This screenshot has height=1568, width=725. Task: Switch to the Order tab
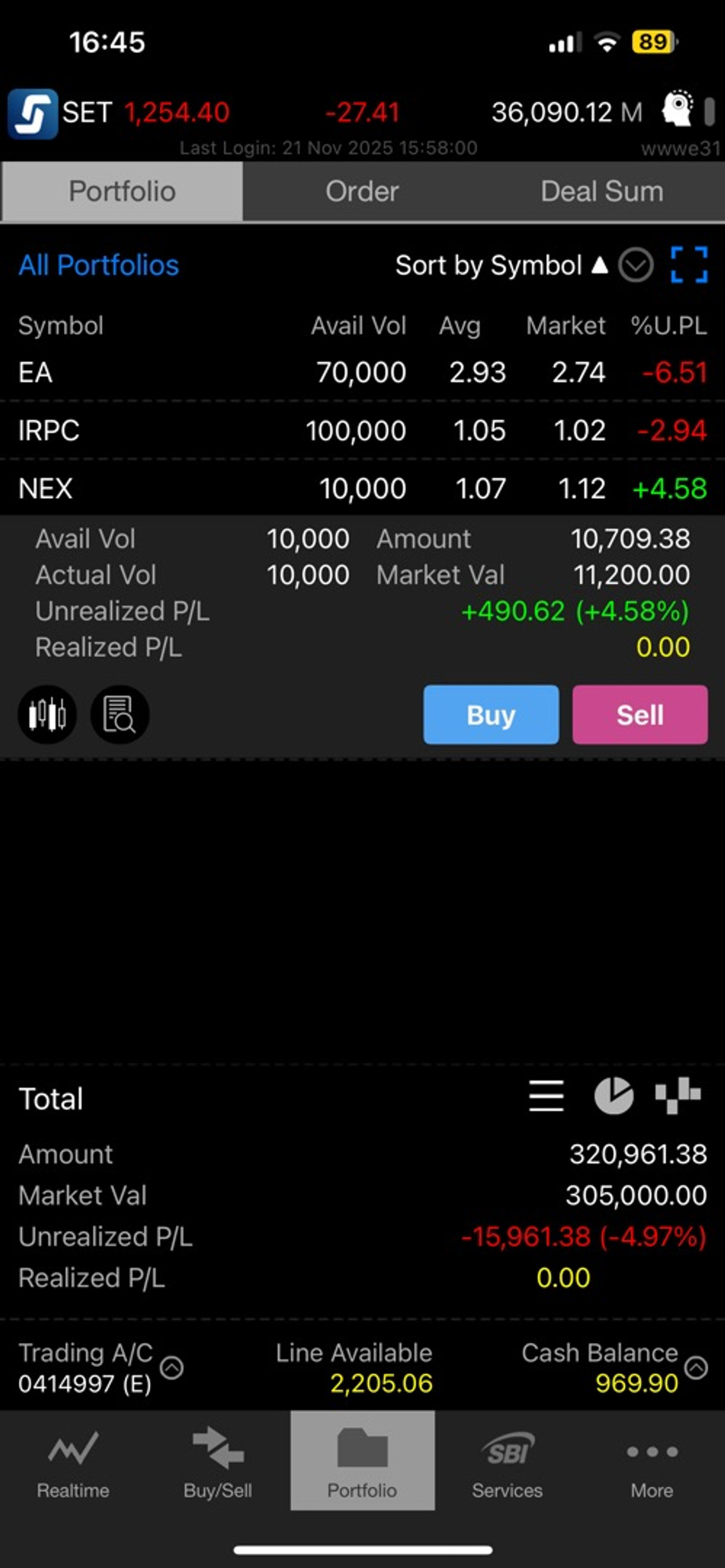click(362, 191)
